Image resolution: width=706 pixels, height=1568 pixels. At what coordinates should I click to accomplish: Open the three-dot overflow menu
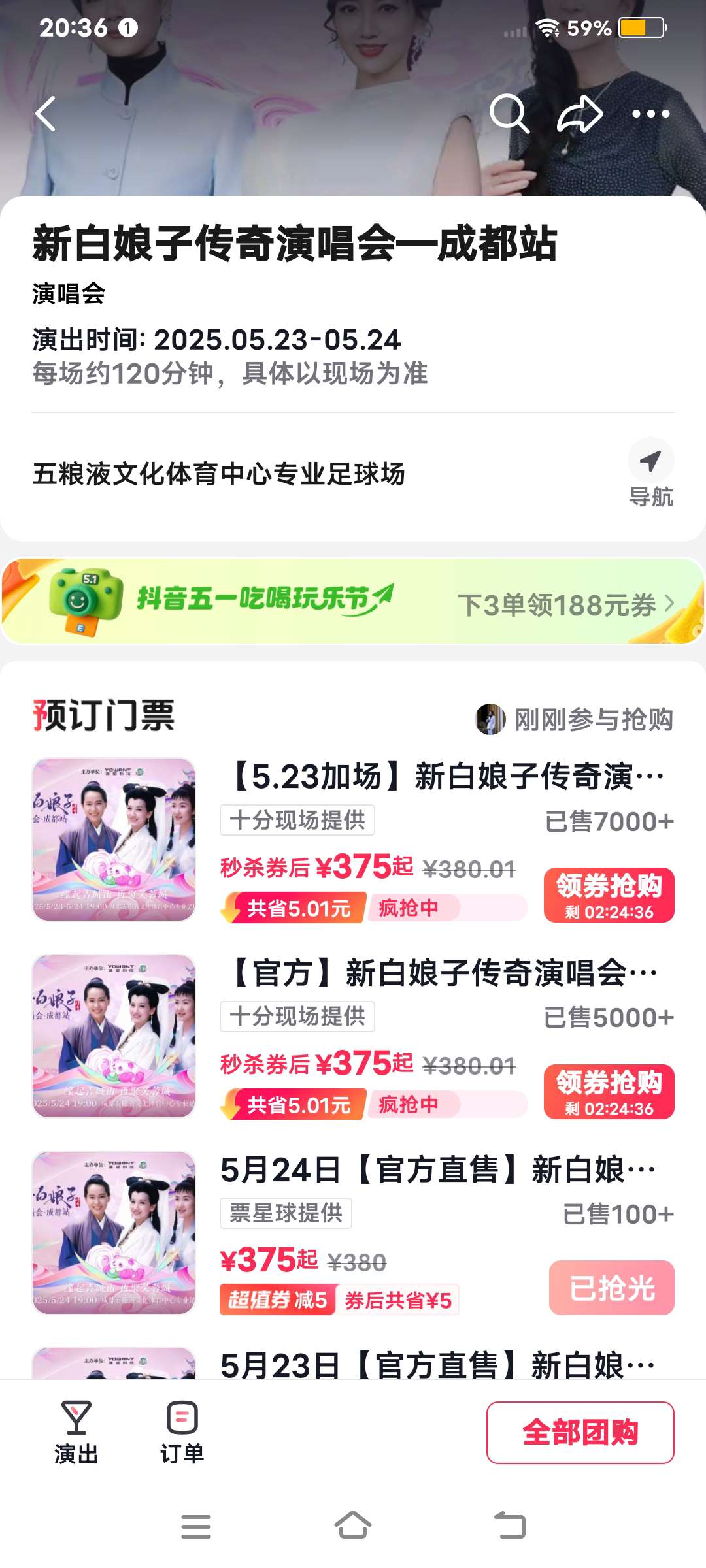[x=650, y=114]
